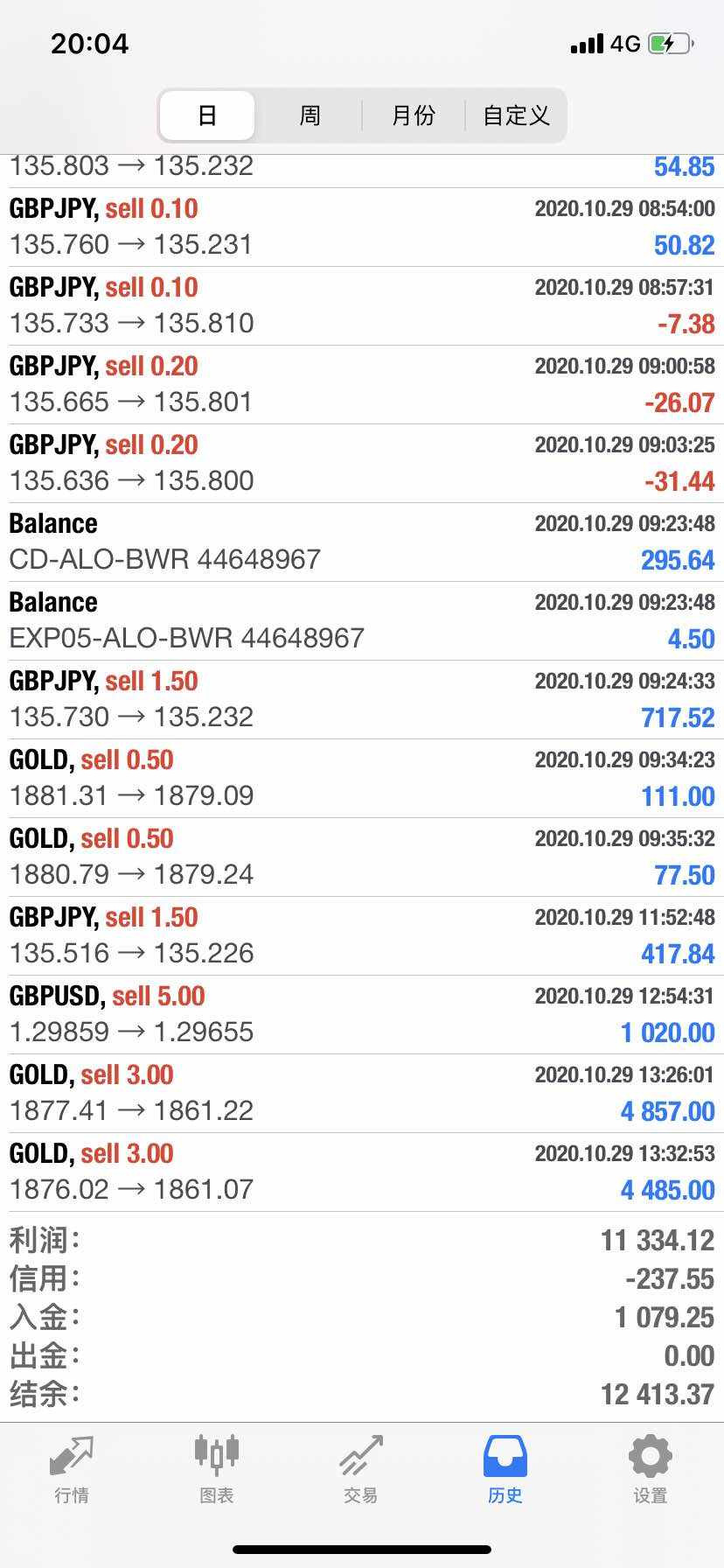This screenshot has height=1568, width=724.
Task: Switch to the 月份 (month) period
Action: click(413, 115)
